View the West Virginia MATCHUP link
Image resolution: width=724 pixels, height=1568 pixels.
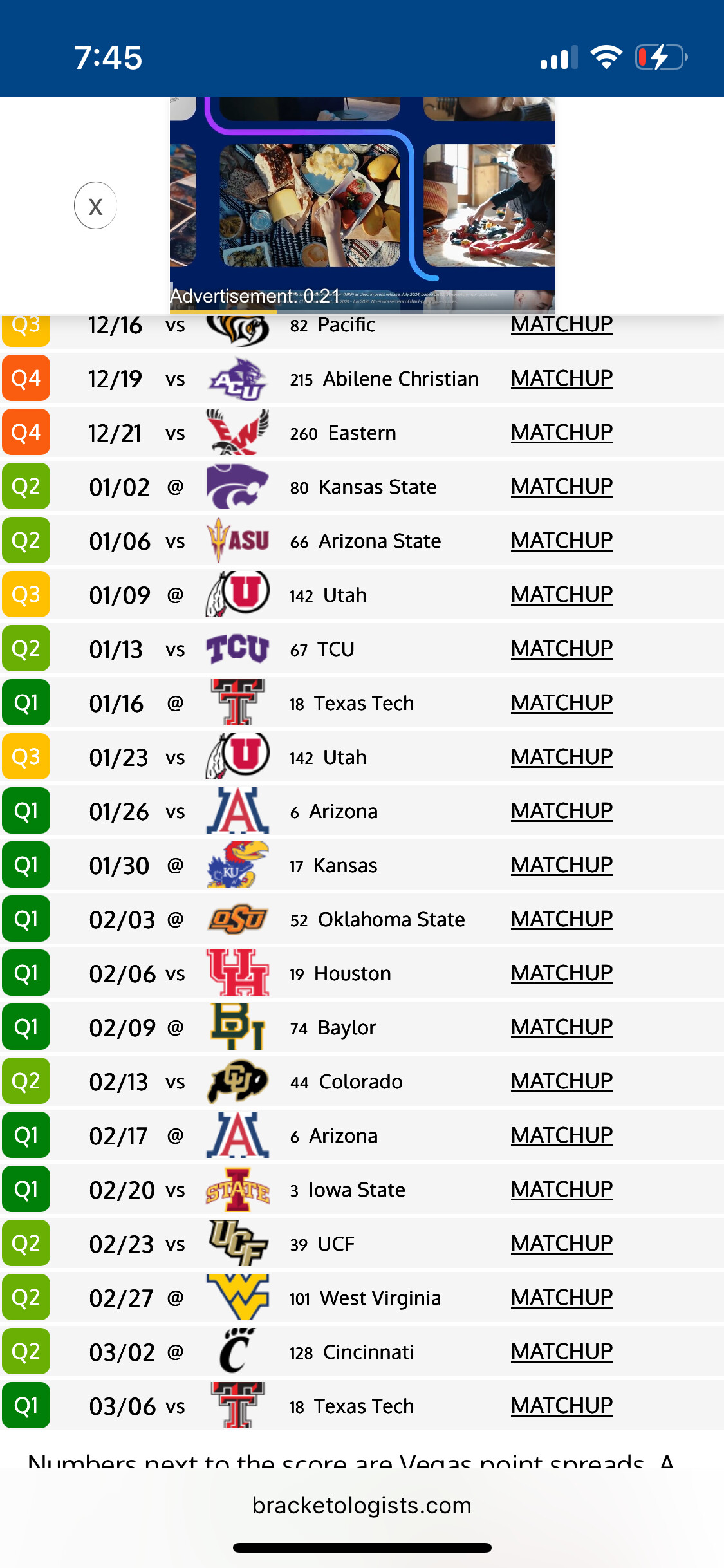(x=561, y=1298)
